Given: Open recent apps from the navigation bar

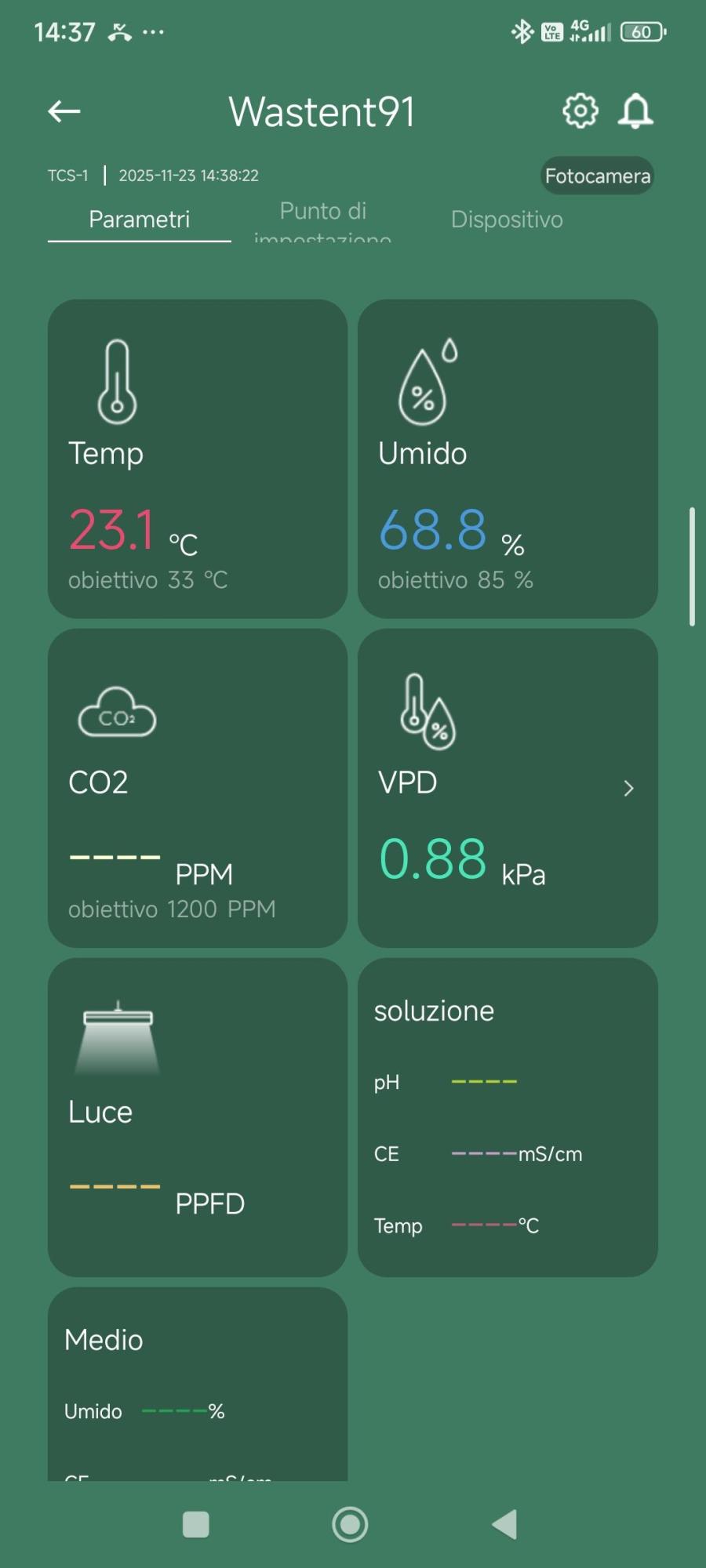Looking at the screenshot, I should (195, 1524).
